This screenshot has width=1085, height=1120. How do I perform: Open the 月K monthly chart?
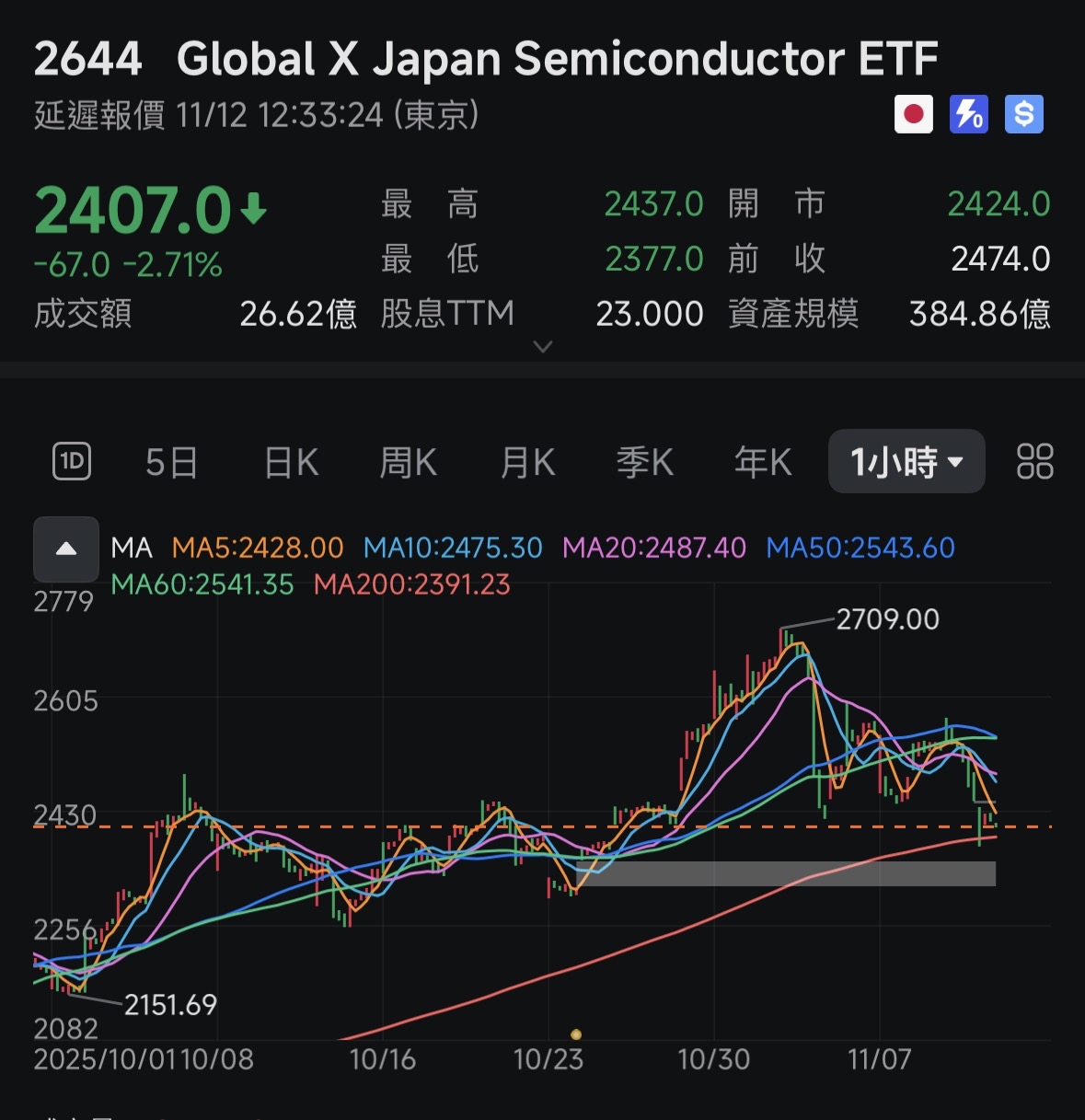(x=527, y=462)
